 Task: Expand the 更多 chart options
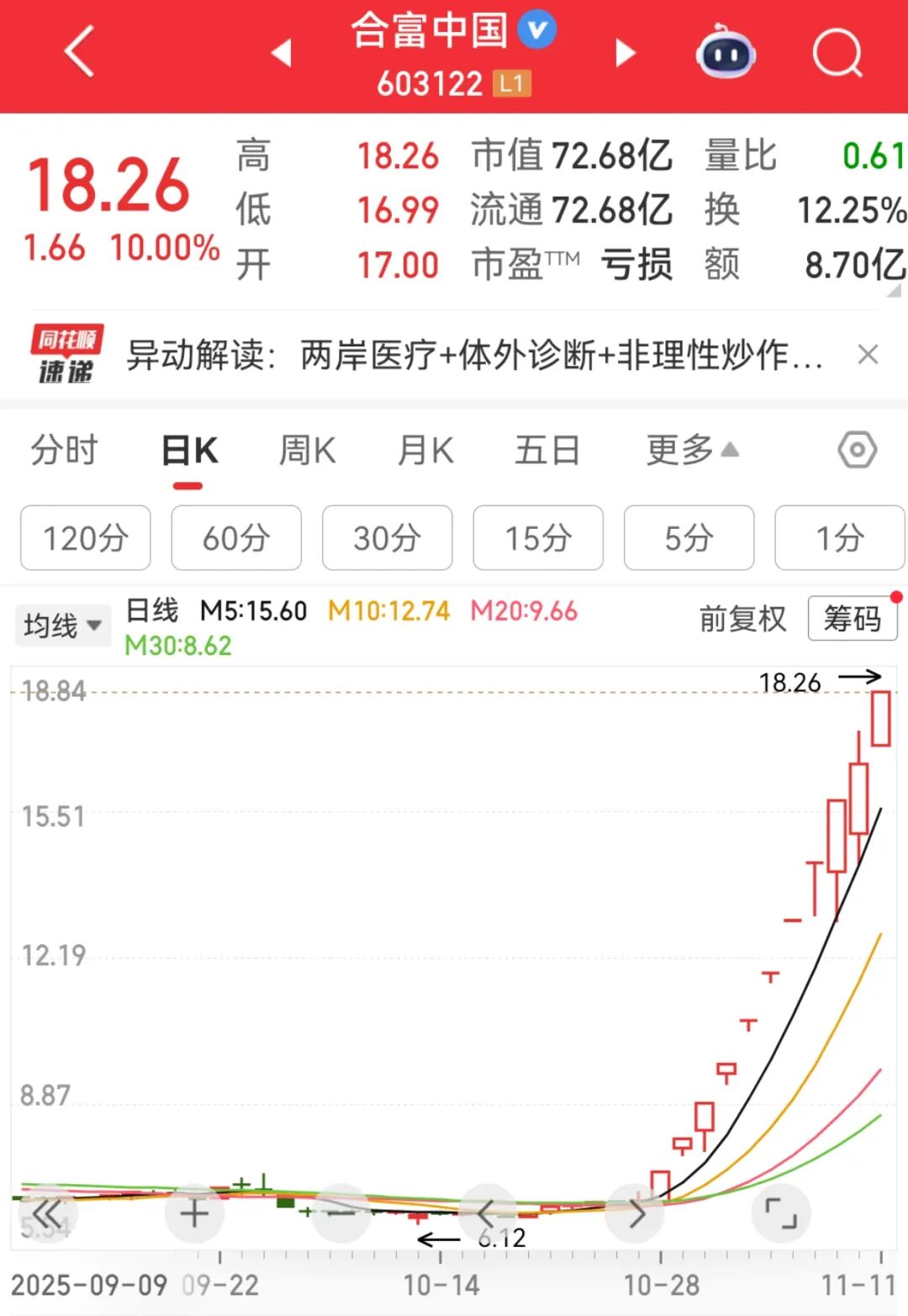point(691,451)
